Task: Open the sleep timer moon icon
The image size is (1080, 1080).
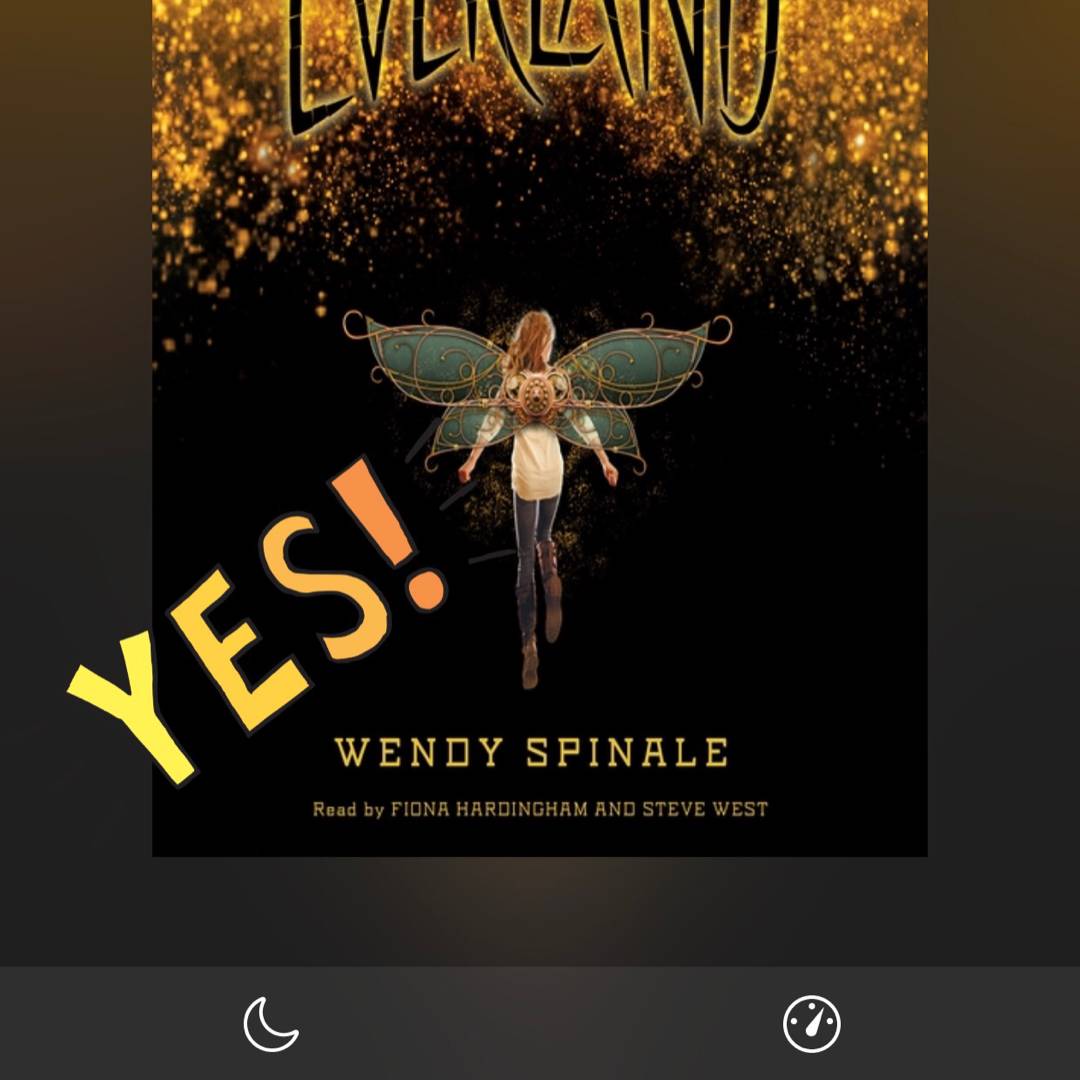Action: tap(271, 1024)
